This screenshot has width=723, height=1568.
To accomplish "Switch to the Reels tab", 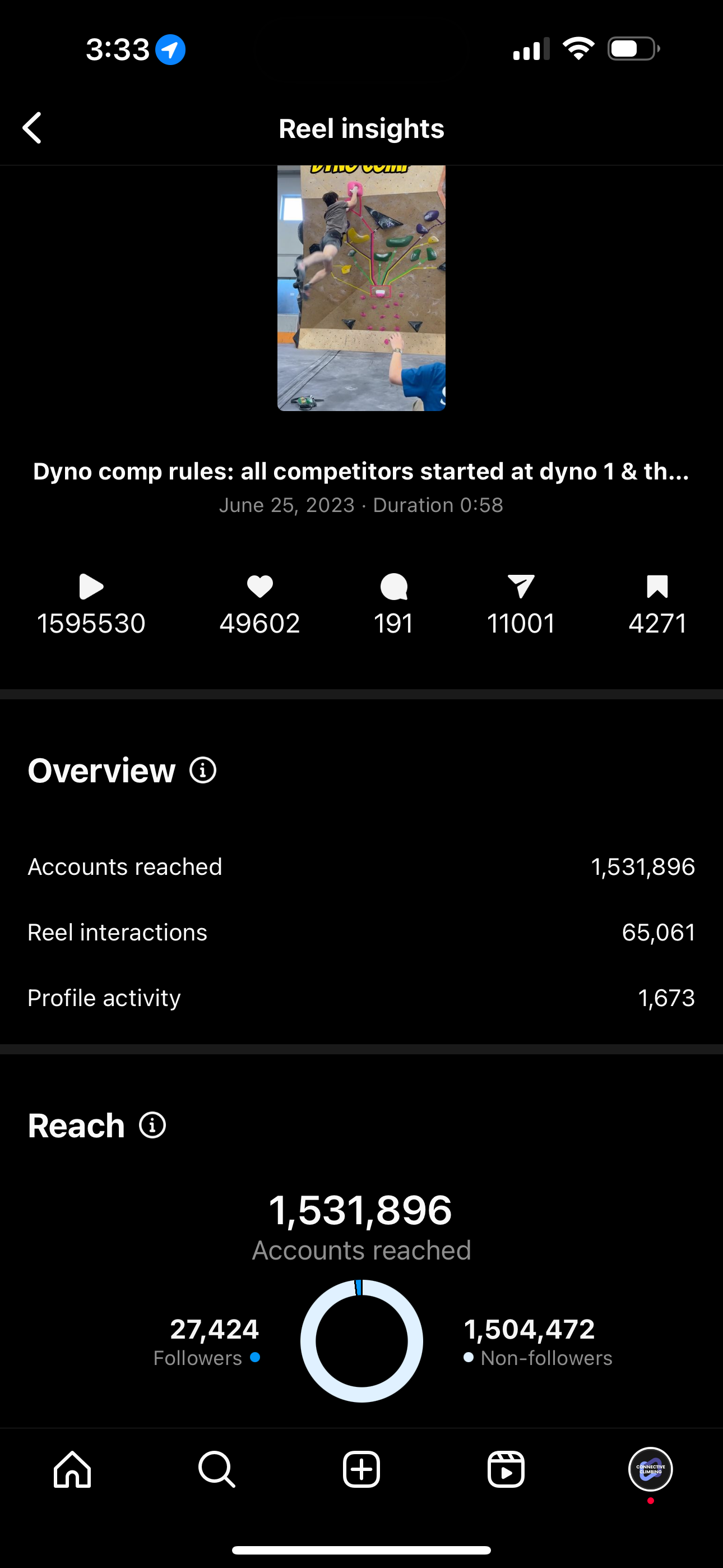I will pyautogui.click(x=506, y=1469).
